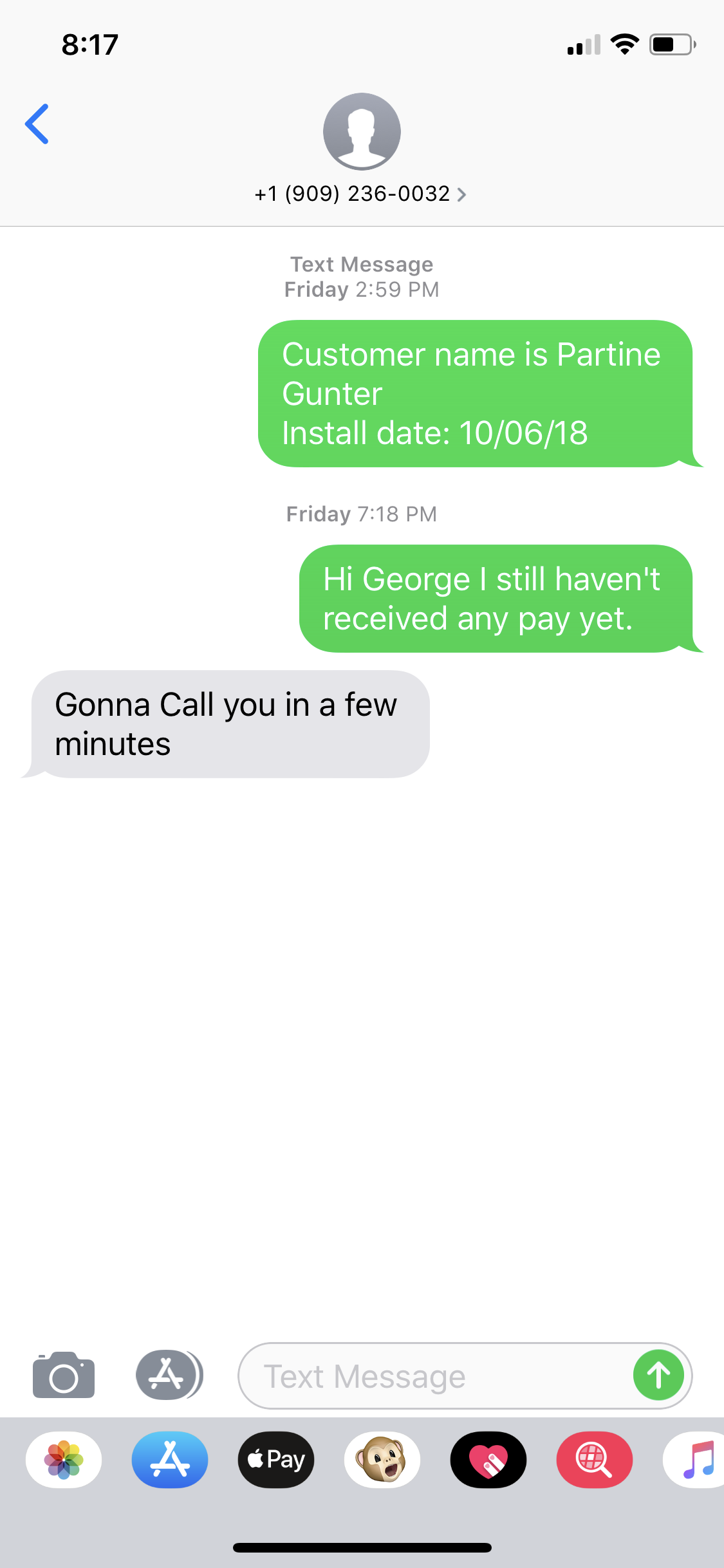The width and height of the screenshot is (724, 1568).
Task: Open contact details for +1 (909) 236-0032
Action: 361,194
